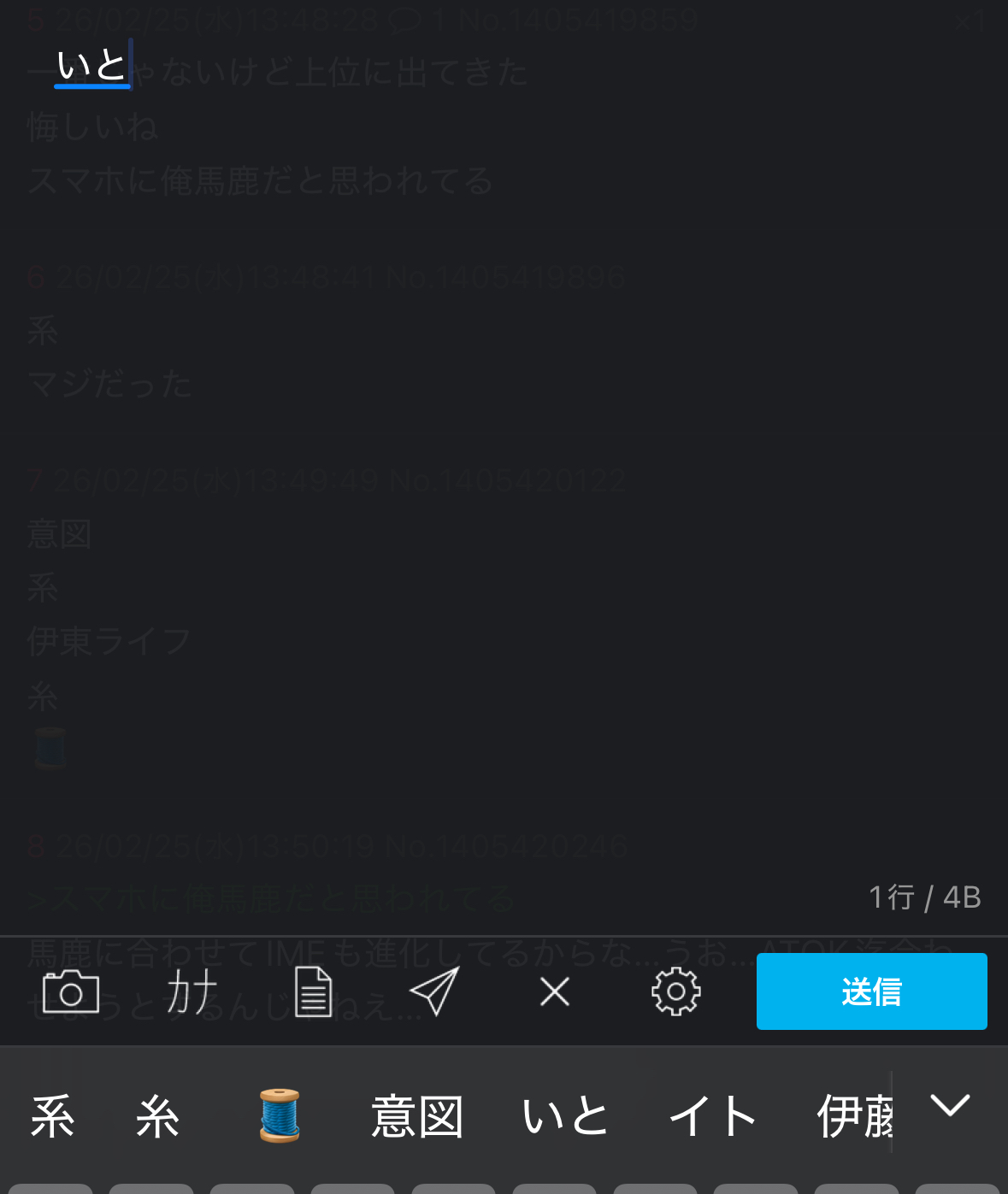Choose the thread spool emoji suggestion
The image size is (1008, 1194).
point(280,1116)
